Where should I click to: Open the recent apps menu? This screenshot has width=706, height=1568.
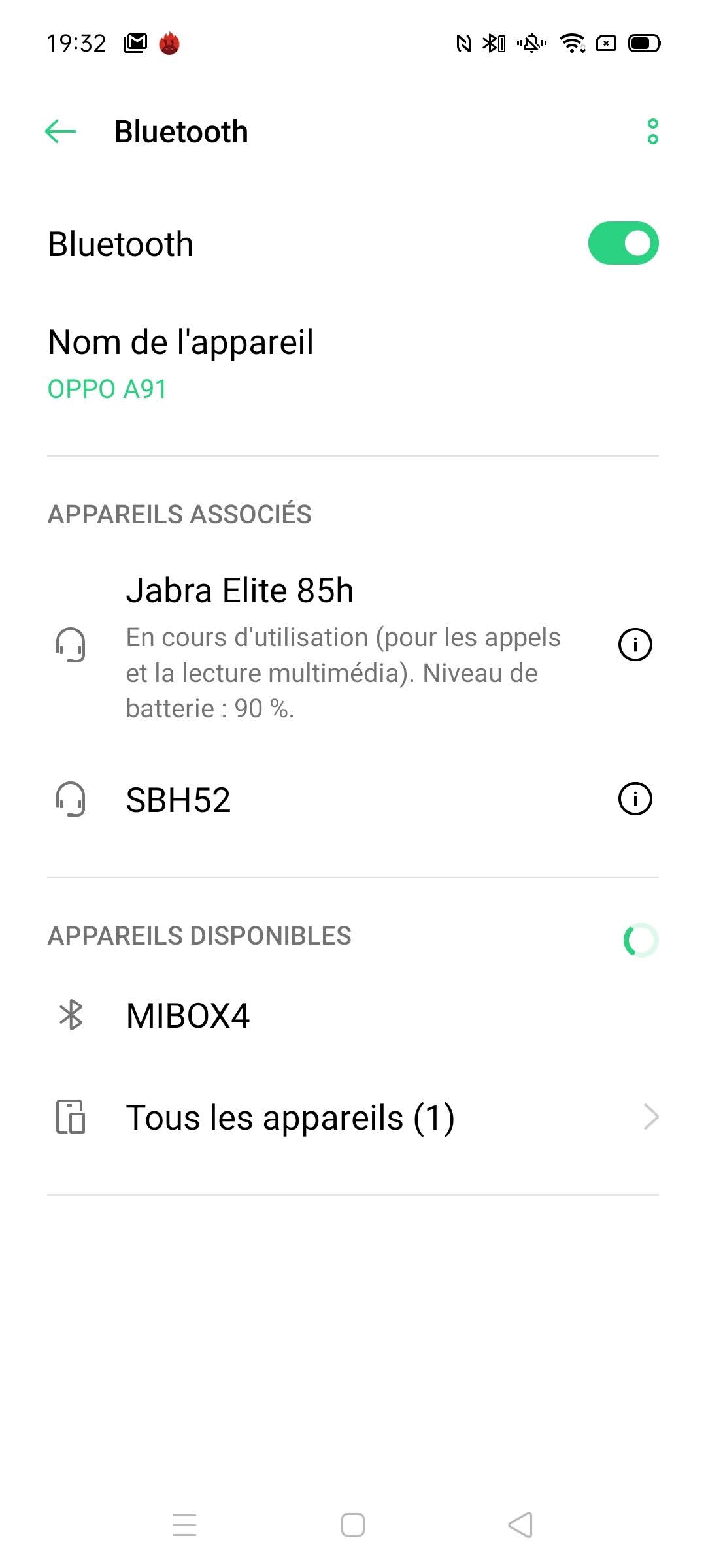[x=184, y=1526]
